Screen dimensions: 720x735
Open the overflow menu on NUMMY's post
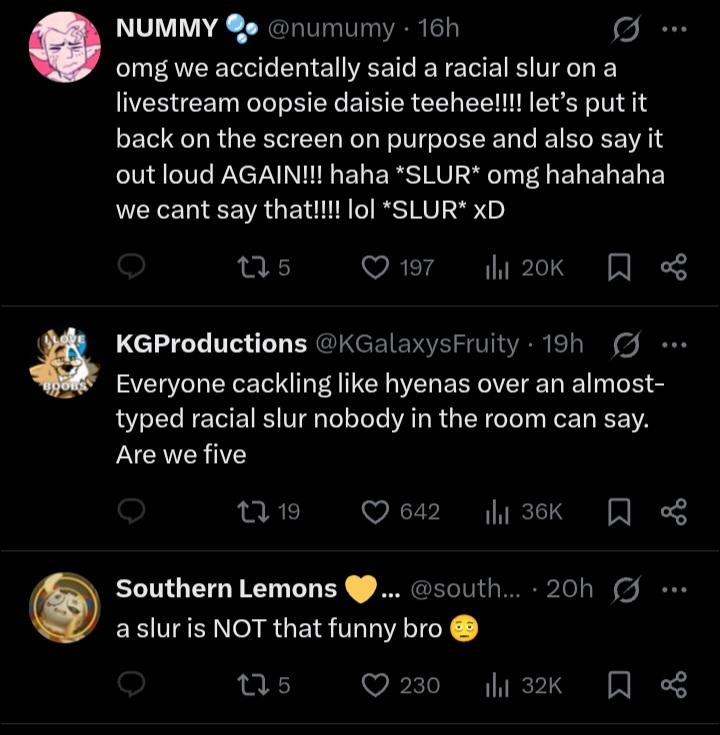[x=675, y=29]
